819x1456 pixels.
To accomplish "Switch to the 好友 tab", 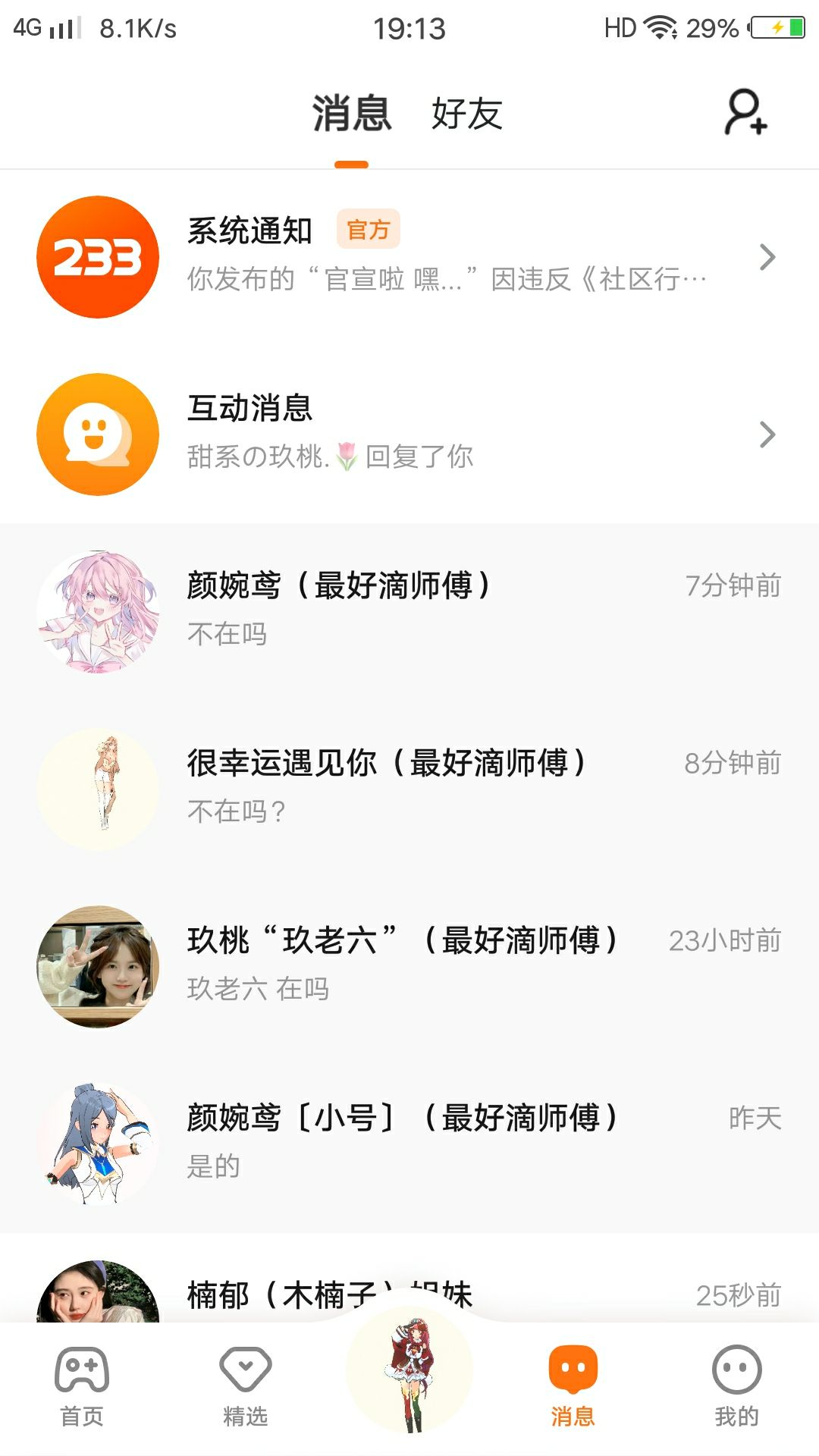I will (466, 114).
